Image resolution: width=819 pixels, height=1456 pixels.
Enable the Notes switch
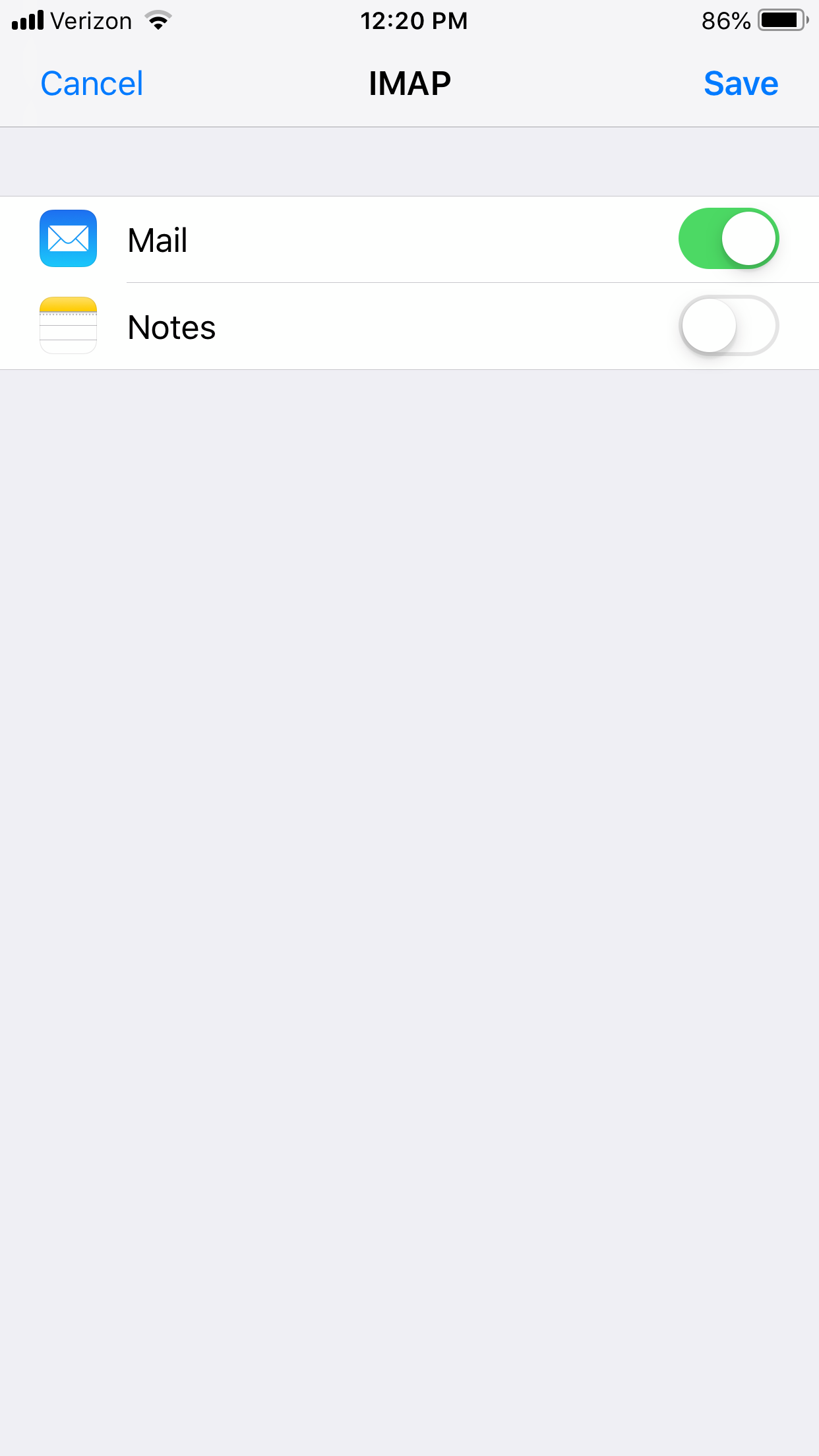click(x=729, y=326)
